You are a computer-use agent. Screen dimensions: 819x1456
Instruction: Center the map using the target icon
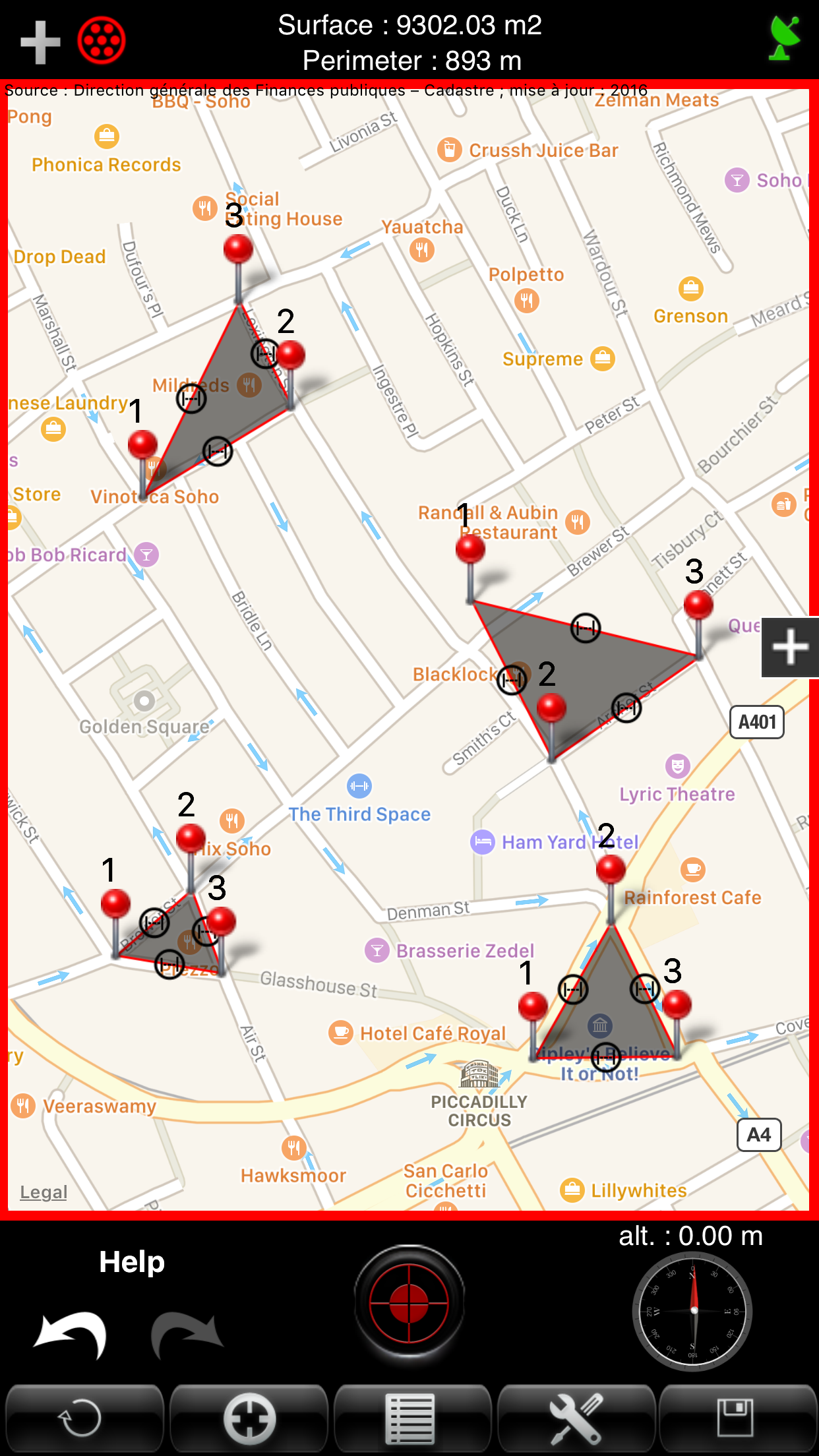click(x=249, y=1419)
